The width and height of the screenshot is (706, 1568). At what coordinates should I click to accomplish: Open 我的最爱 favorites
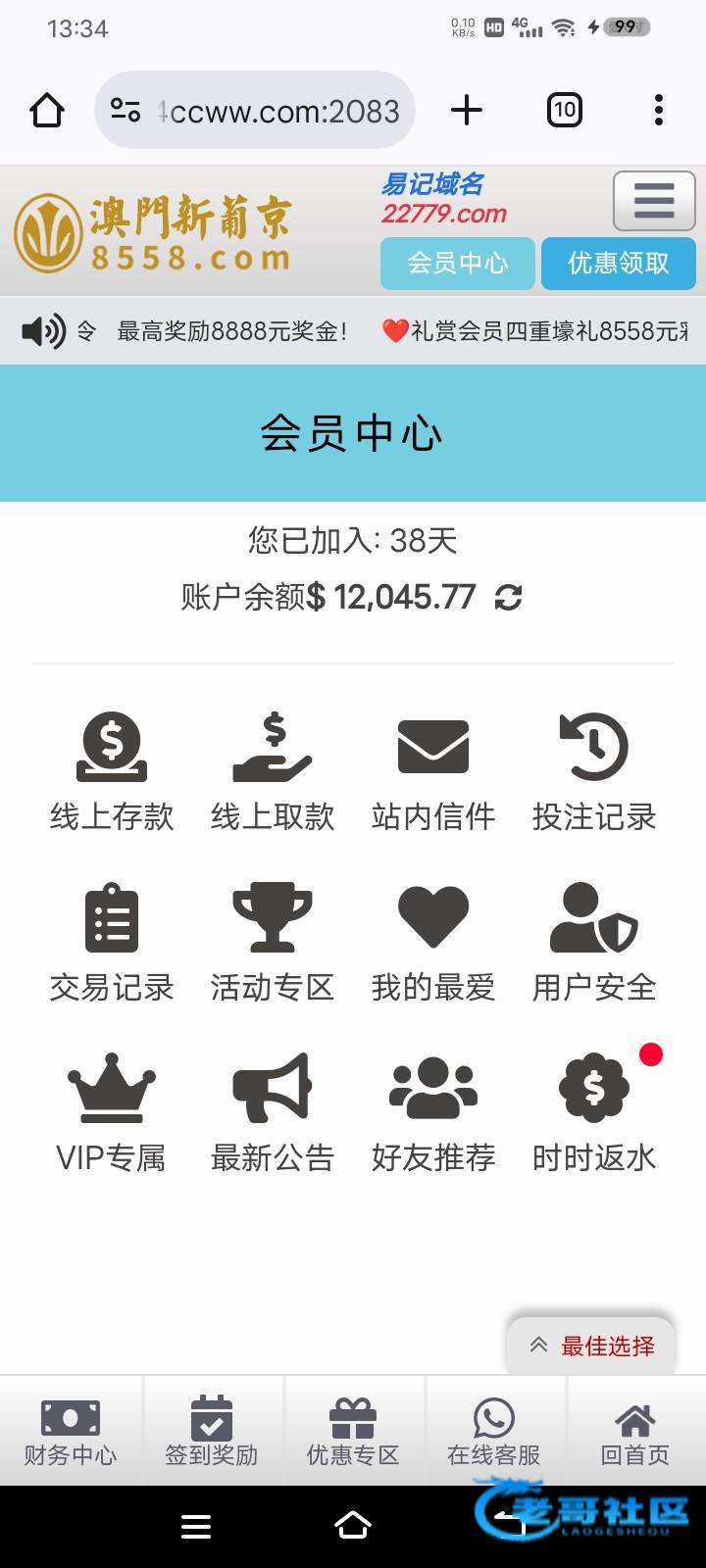pyautogui.click(x=433, y=943)
